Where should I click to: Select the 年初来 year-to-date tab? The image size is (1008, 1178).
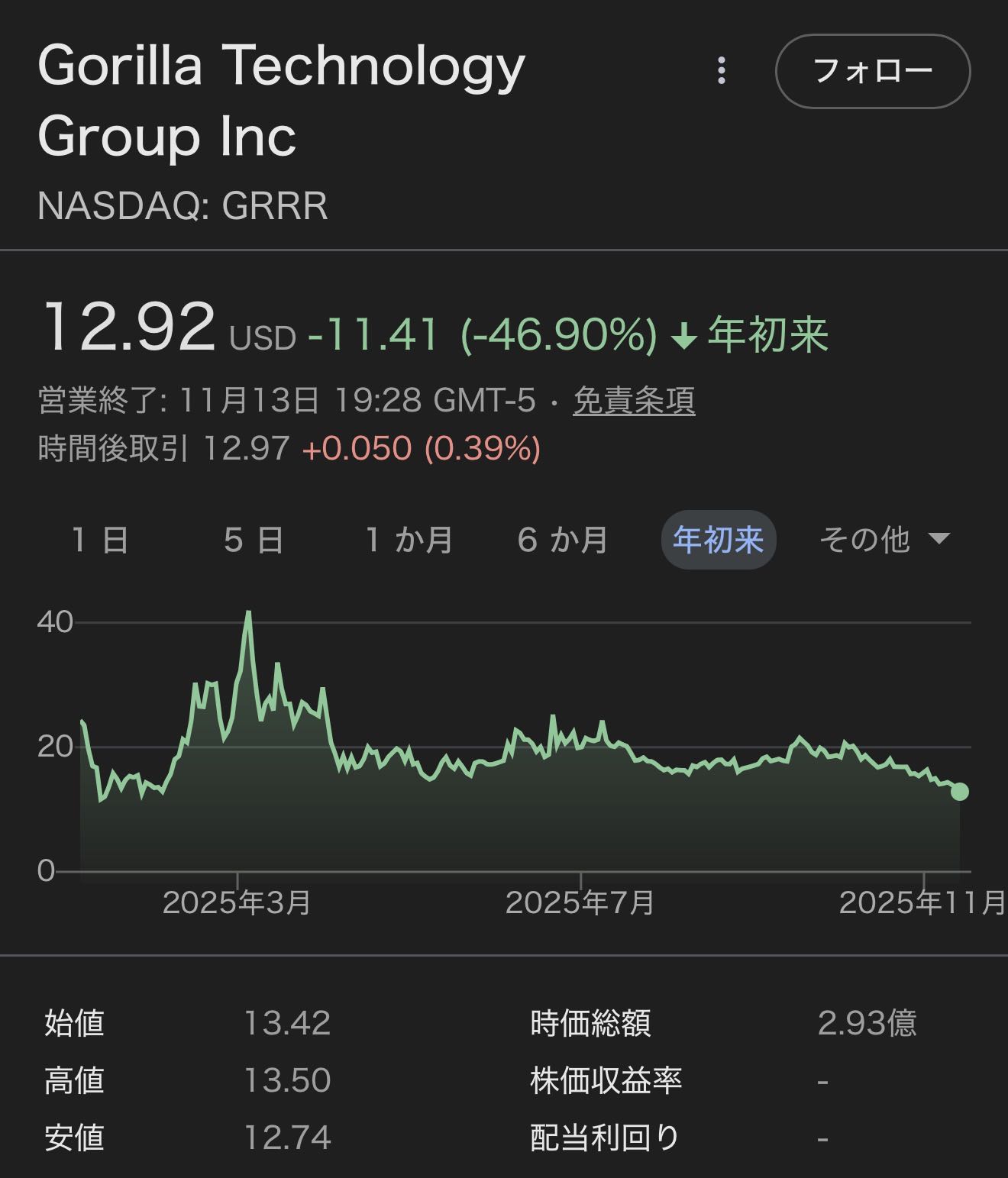click(718, 540)
